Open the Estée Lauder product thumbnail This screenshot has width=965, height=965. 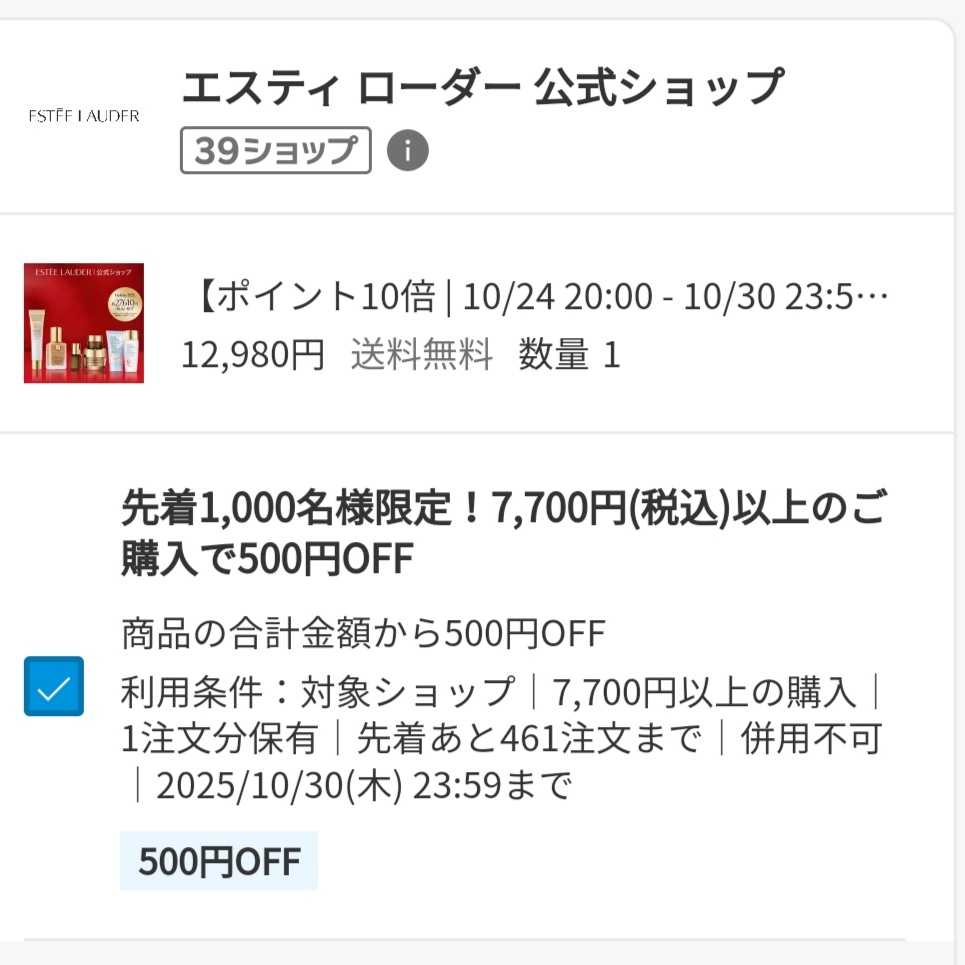pos(84,323)
